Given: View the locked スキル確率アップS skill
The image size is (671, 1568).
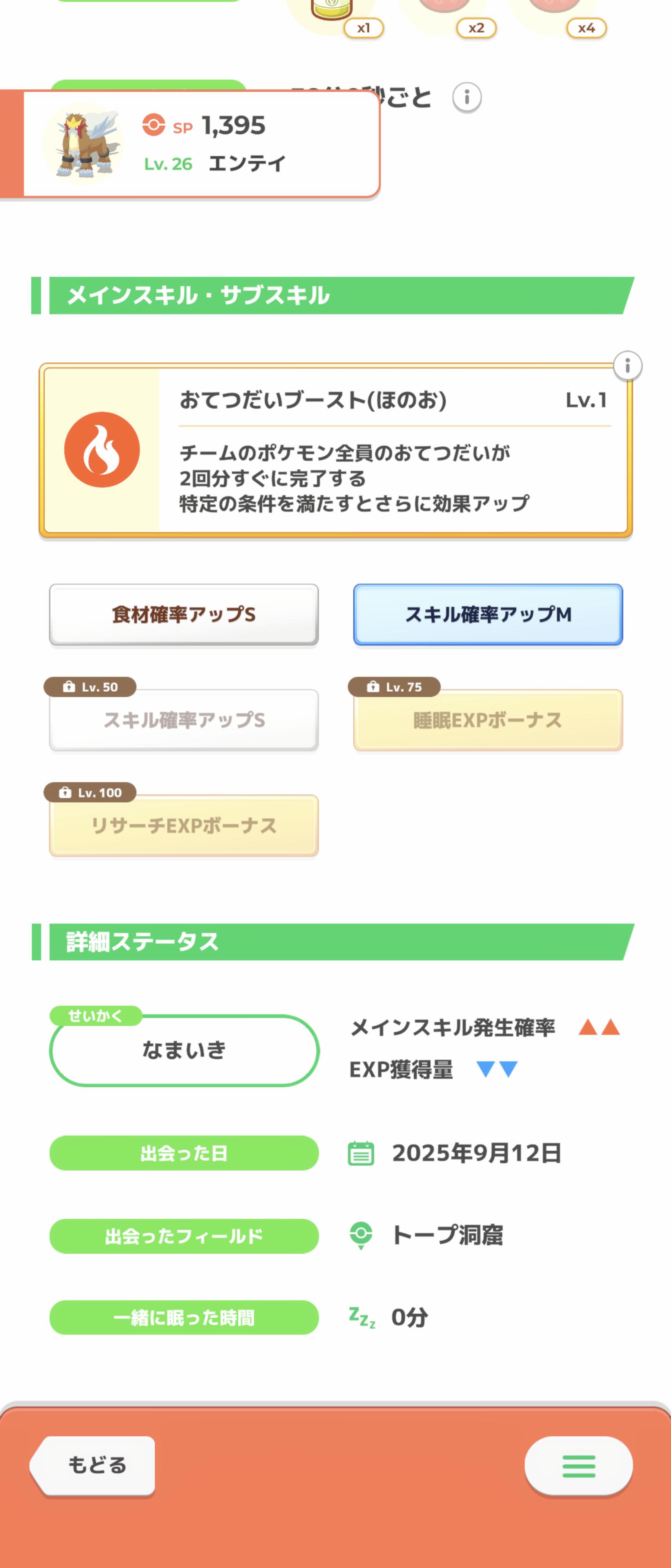Looking at the screenshot, I should tap(184, 720).
